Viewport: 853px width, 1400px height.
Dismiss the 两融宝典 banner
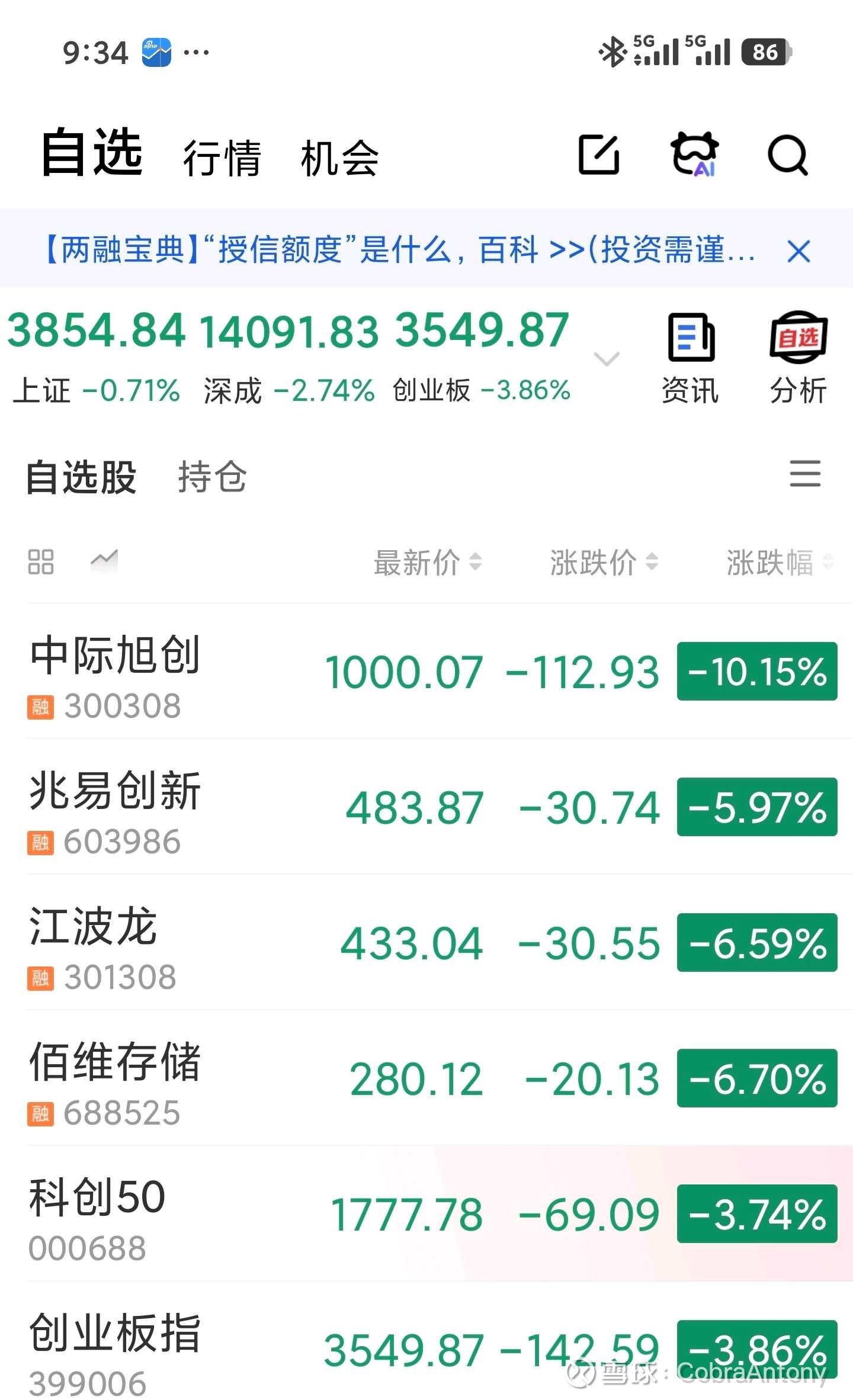799,251
